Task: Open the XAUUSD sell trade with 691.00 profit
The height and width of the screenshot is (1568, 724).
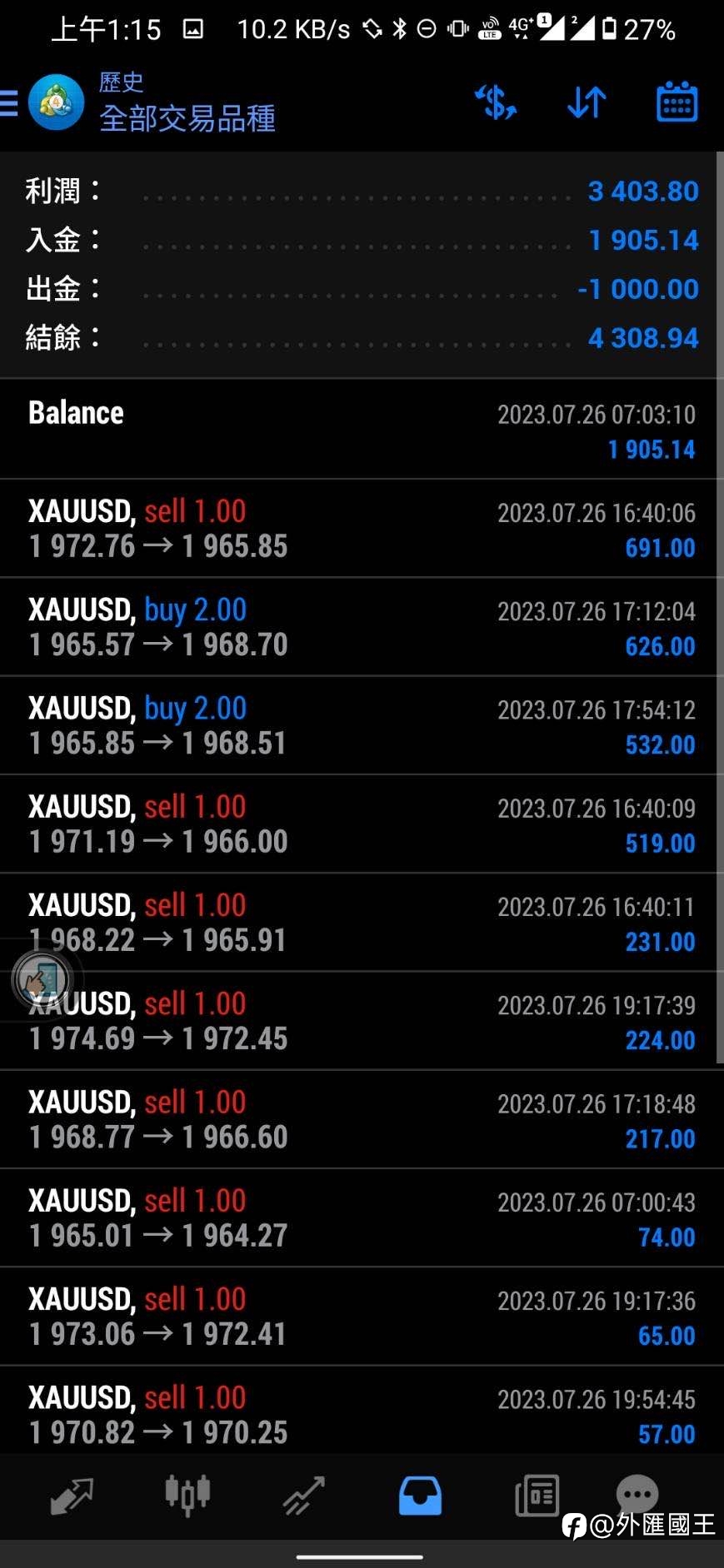Action: coord(362,528)
